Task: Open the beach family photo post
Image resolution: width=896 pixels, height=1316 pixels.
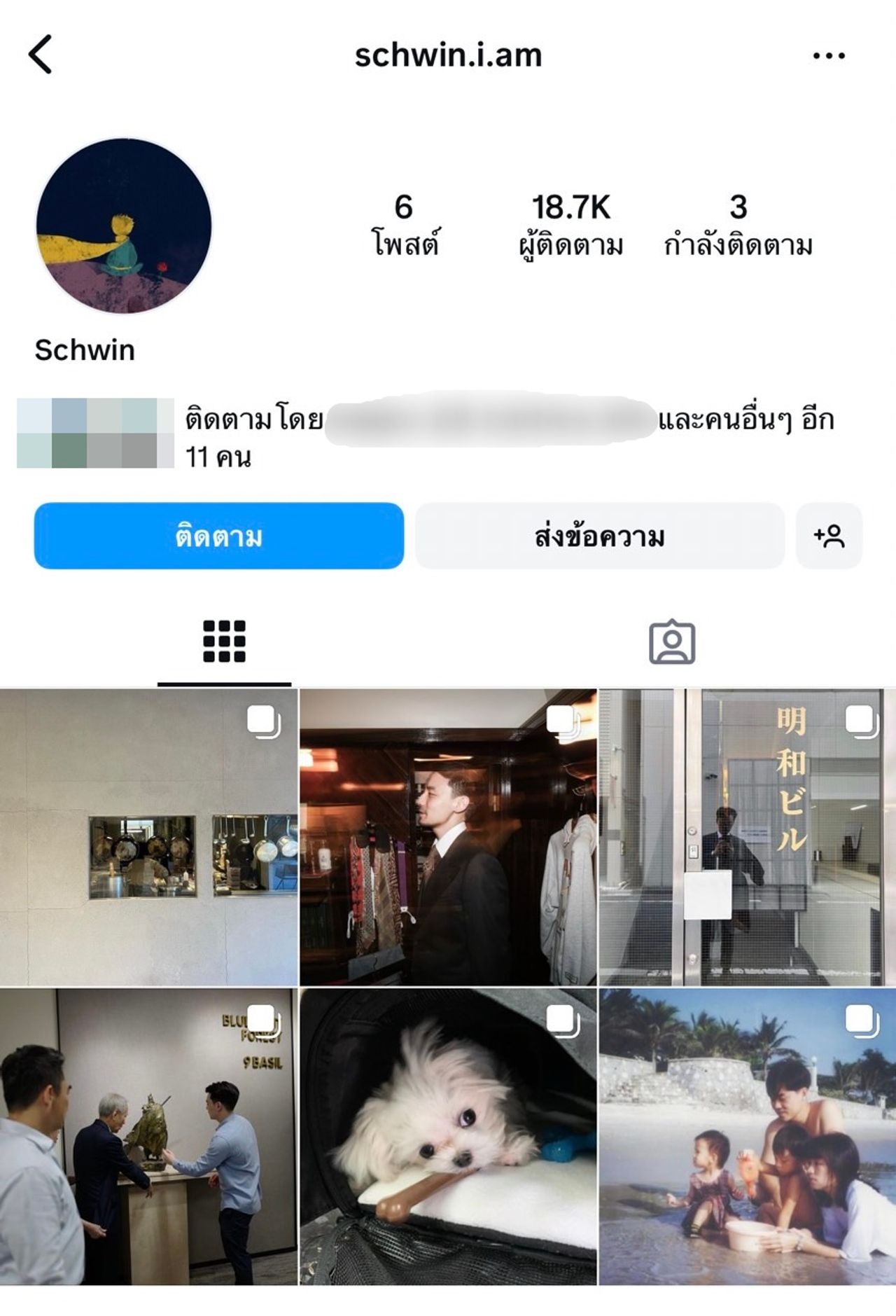Action: coord(747,1137)
